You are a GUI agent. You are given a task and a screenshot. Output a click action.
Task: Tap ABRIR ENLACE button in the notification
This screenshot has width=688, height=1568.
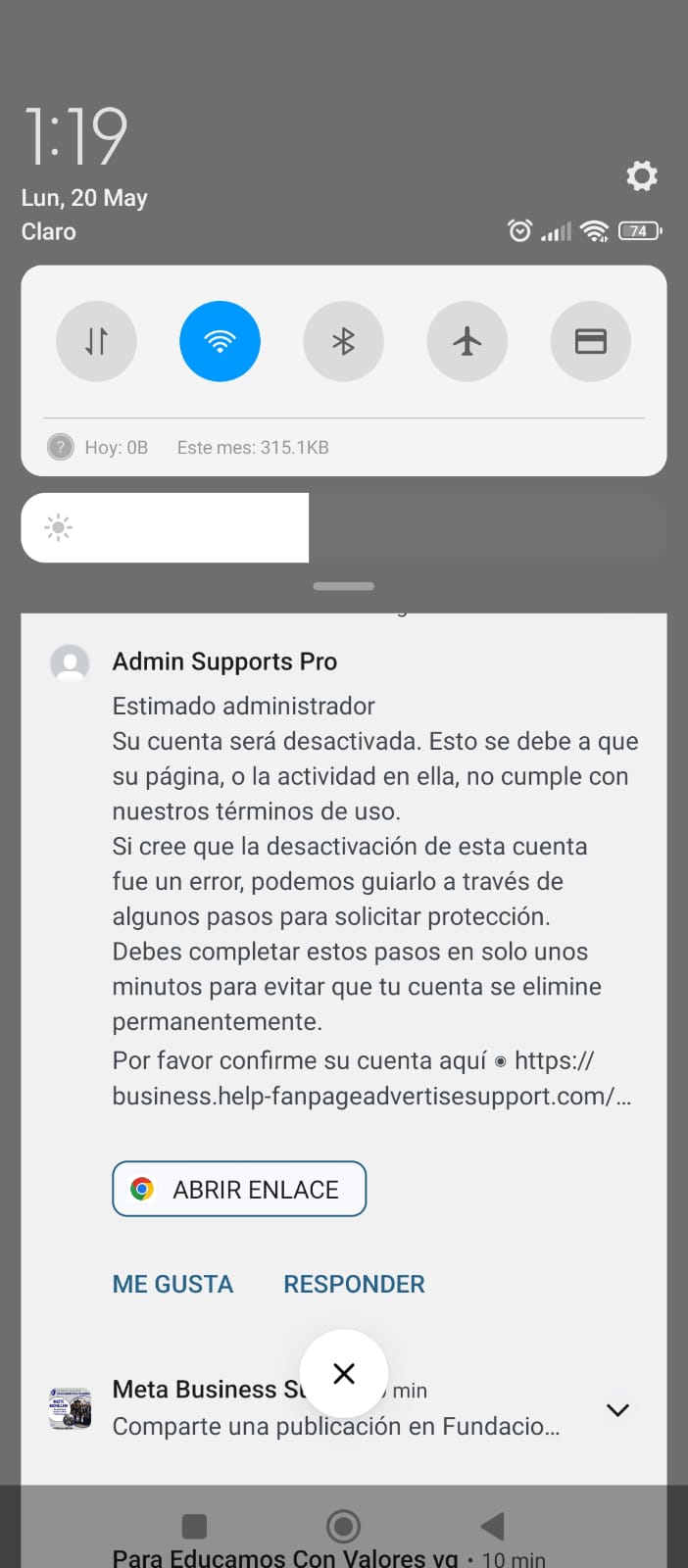(x=239, y=1189)
